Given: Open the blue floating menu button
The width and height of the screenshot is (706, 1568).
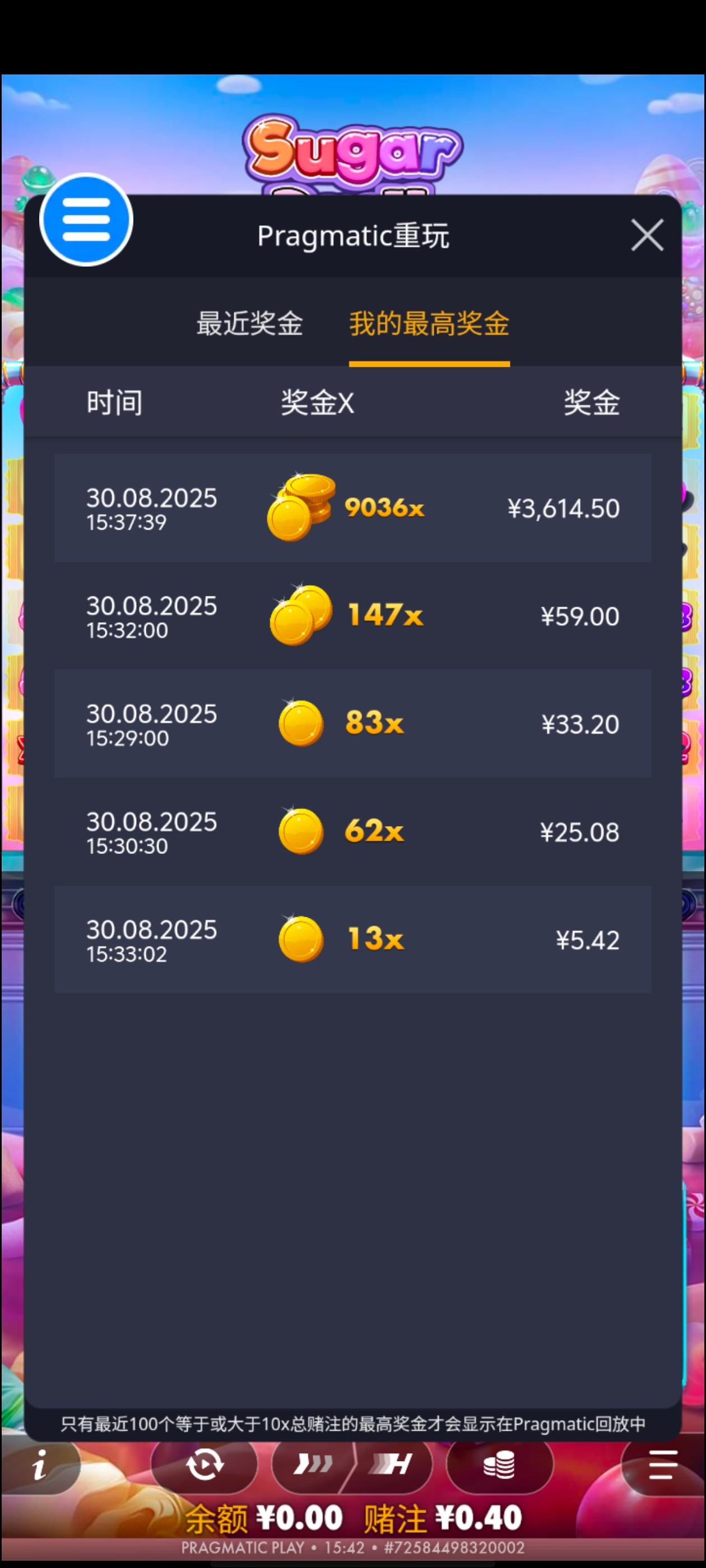Looking at the screenshot, I should pyautogui.click(x=86, y=220).
